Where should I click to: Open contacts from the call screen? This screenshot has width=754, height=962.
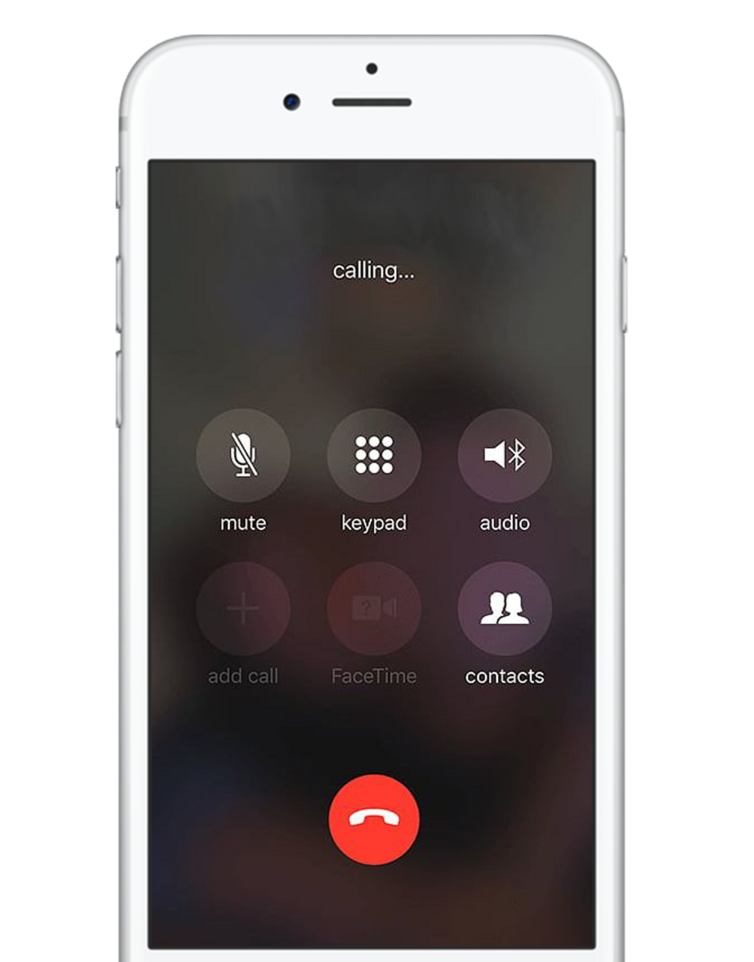pyautogui.click(x=504, y=609)
